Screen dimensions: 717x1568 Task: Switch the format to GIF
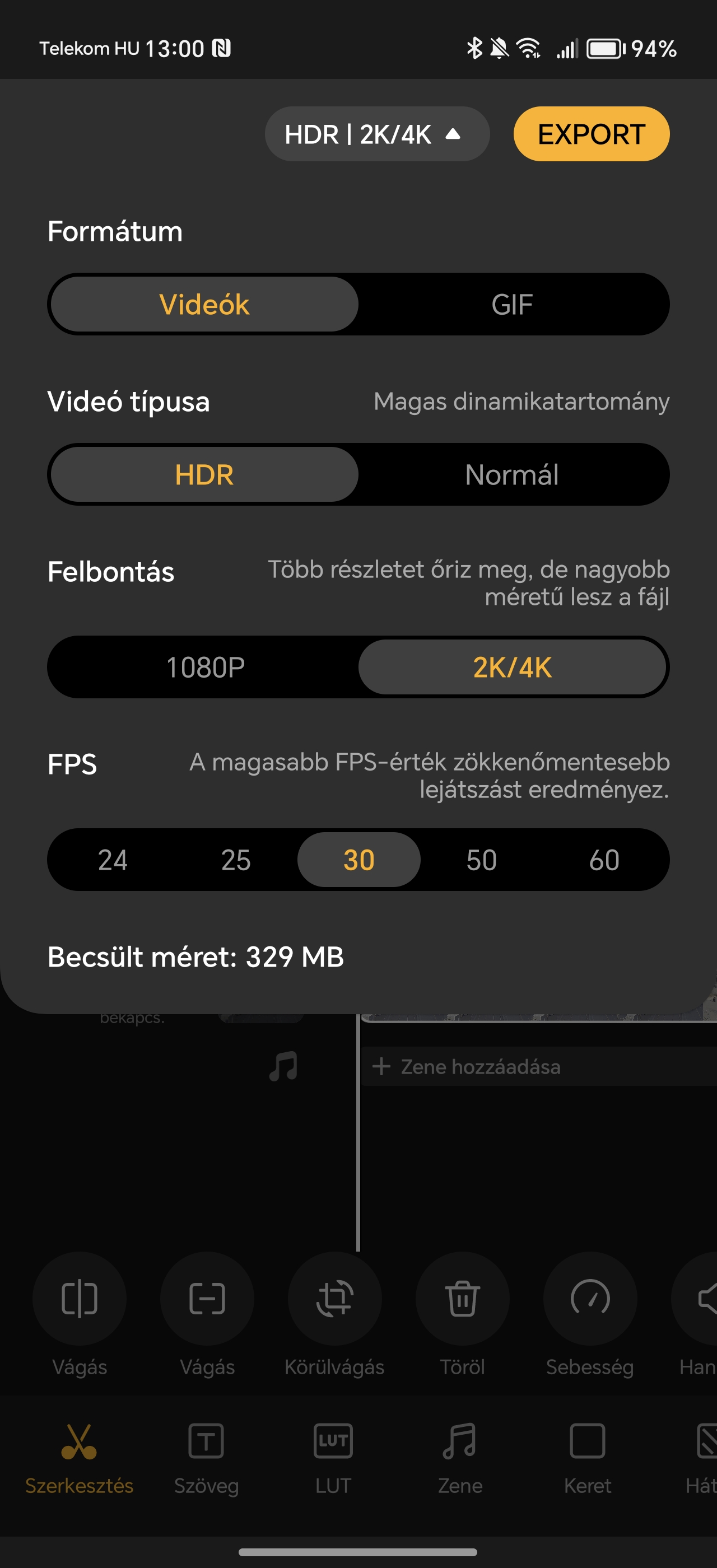(x=512, y=304)
